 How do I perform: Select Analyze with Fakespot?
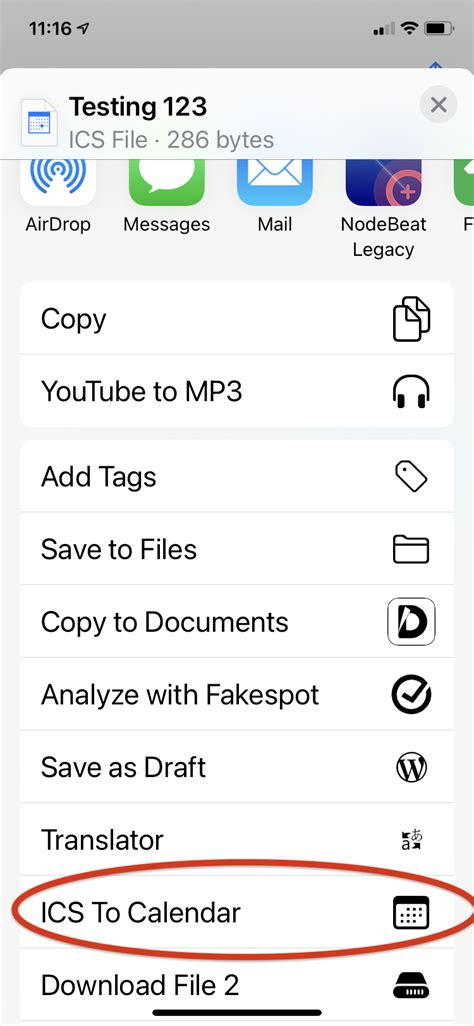click(237, 694)
